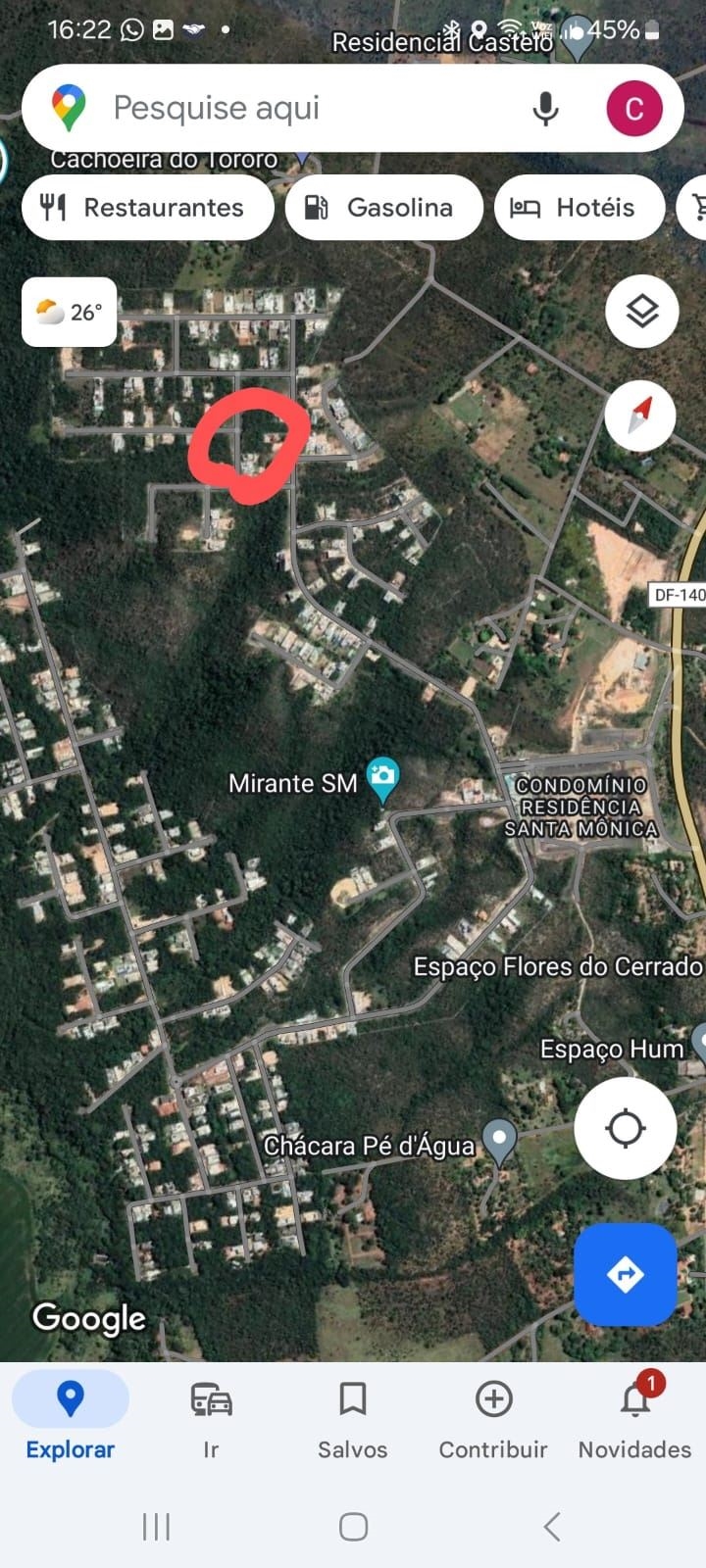
Task: Open the Contribuir tab
Action: click(x=493, y=1416)
